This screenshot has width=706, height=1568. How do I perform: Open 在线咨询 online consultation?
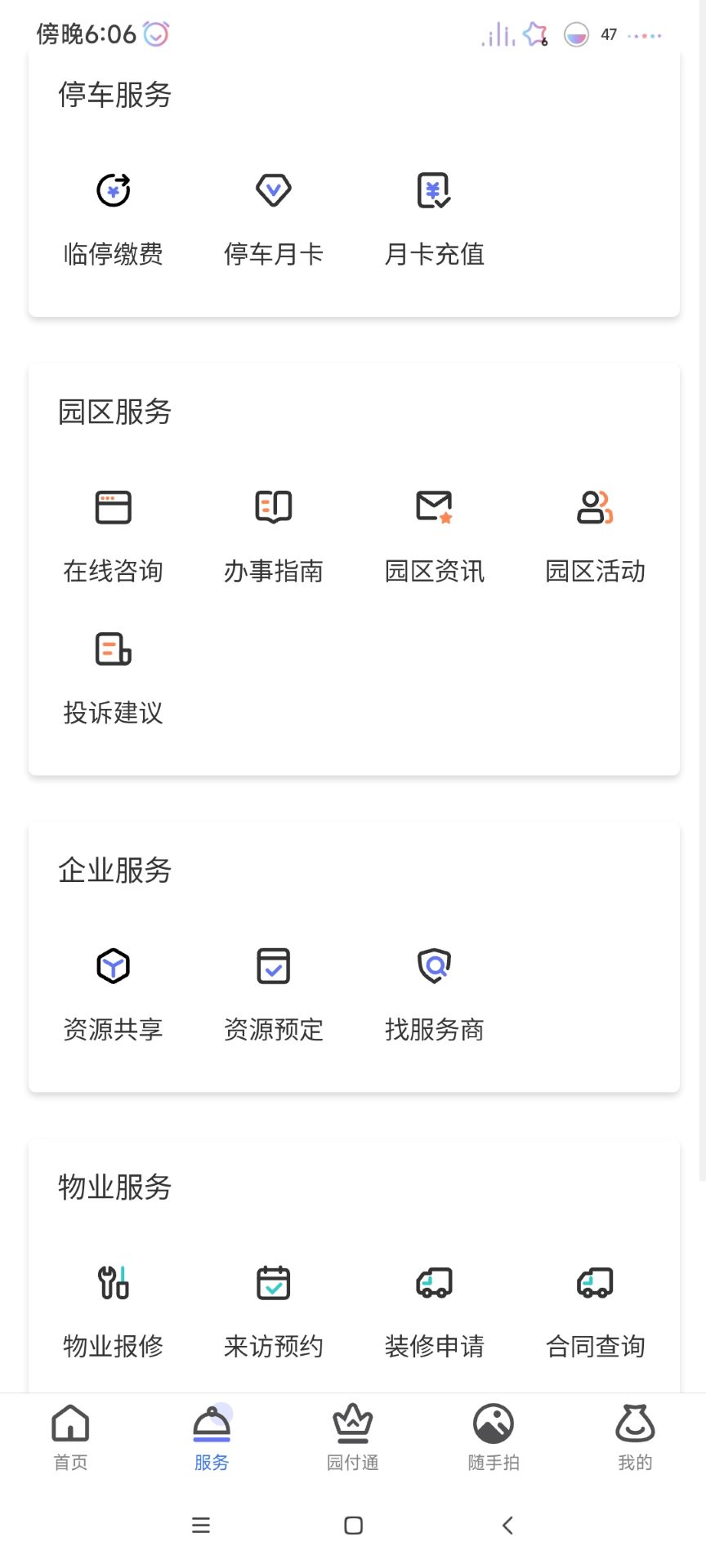(113, 532)
